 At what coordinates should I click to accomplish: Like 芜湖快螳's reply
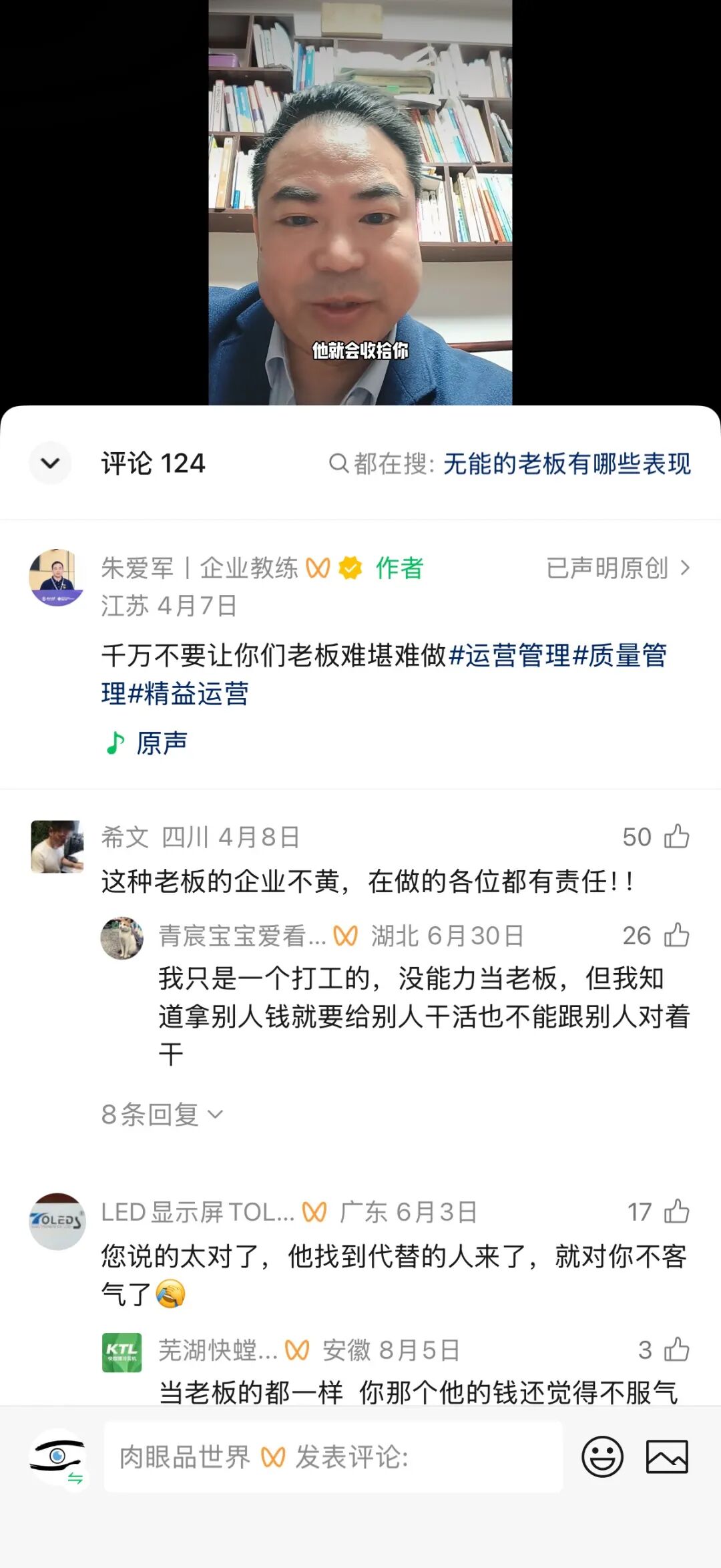pos(676,1350)
